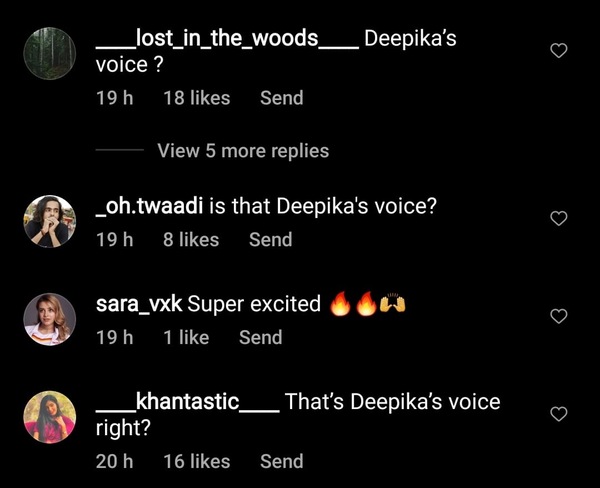Like sara_vxk's Super excited comment
The width and height of the screenshot is (600, 488).
tap(559, 316)
